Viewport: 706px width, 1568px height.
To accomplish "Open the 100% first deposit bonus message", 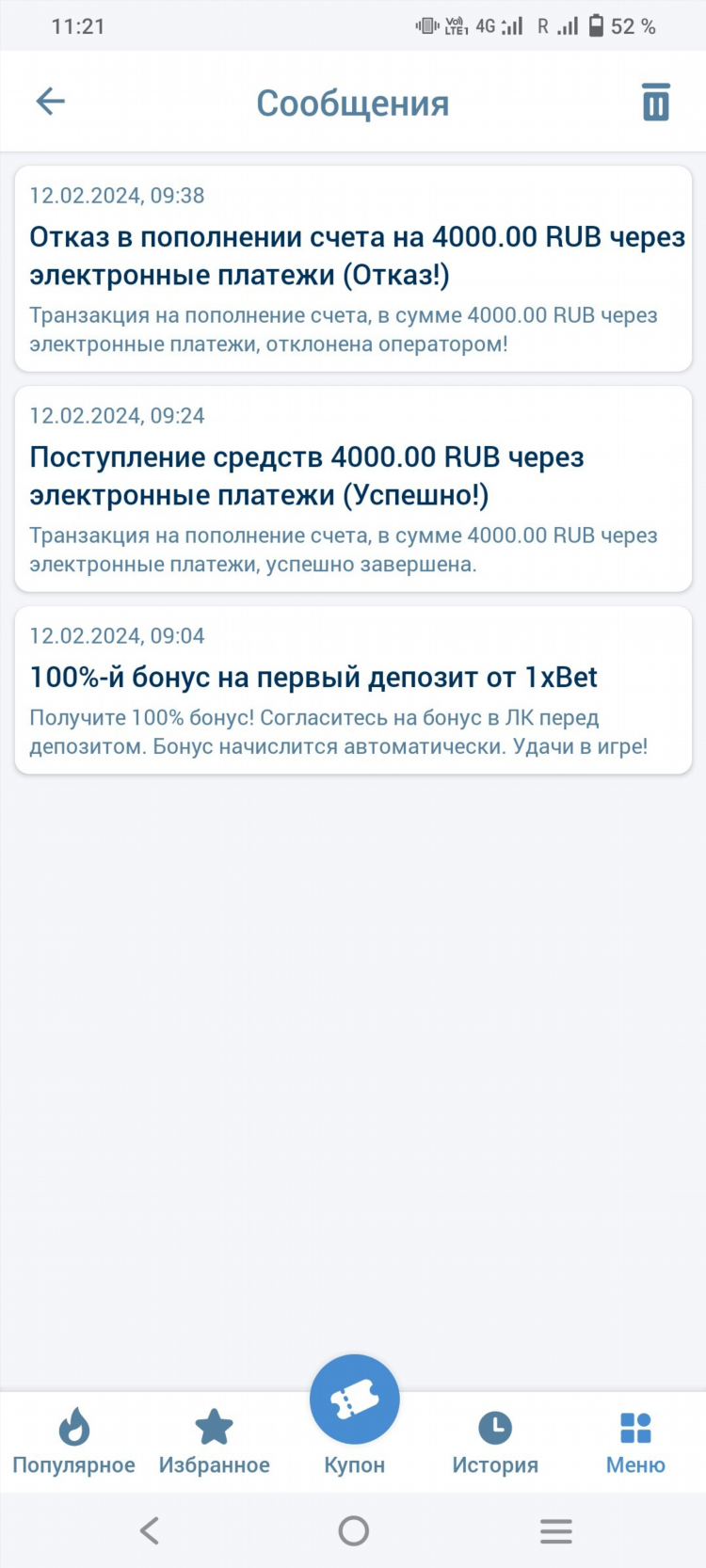I will pyautogui.click(x=353, y=691).
